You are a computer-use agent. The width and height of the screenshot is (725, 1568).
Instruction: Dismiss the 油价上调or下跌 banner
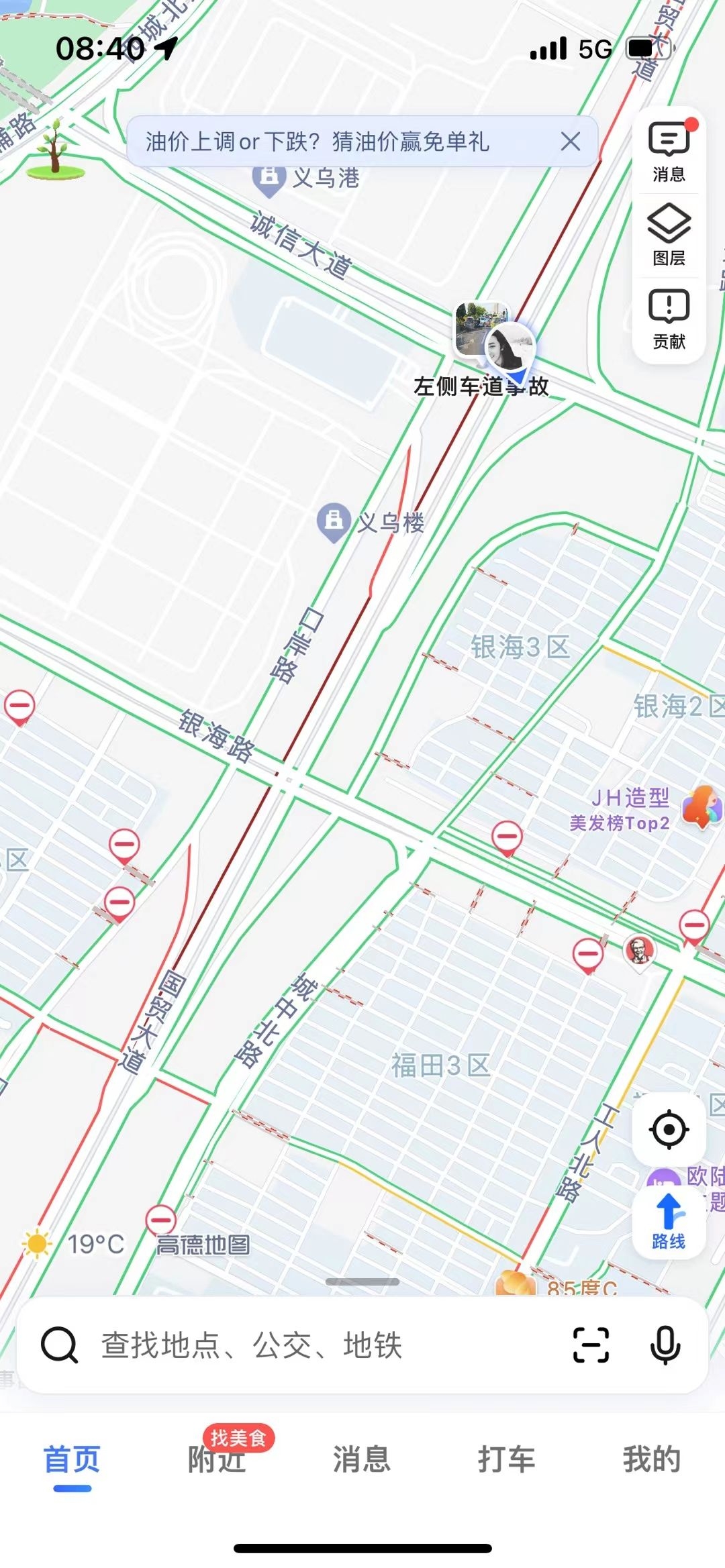[x=570, y=142]
